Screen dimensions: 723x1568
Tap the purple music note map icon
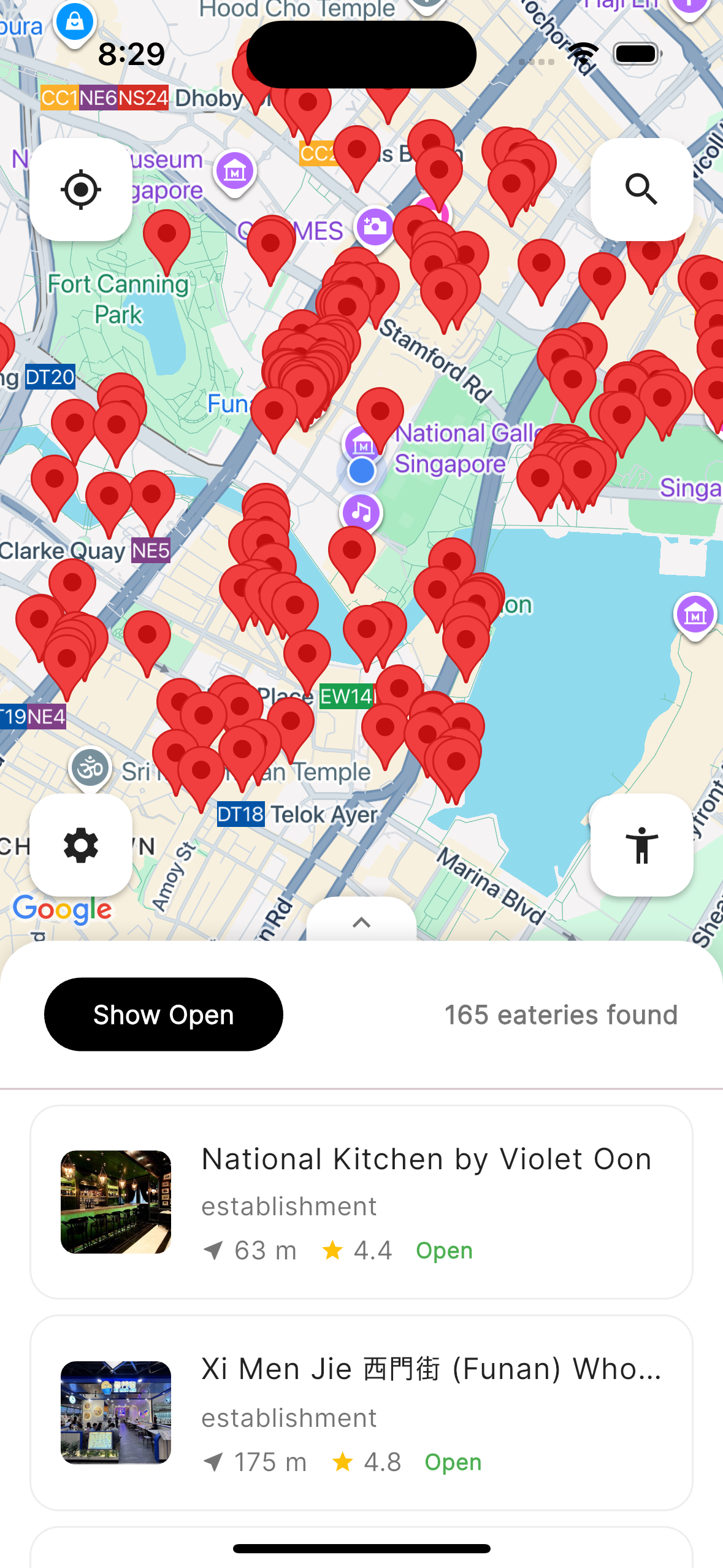(361, 512)
